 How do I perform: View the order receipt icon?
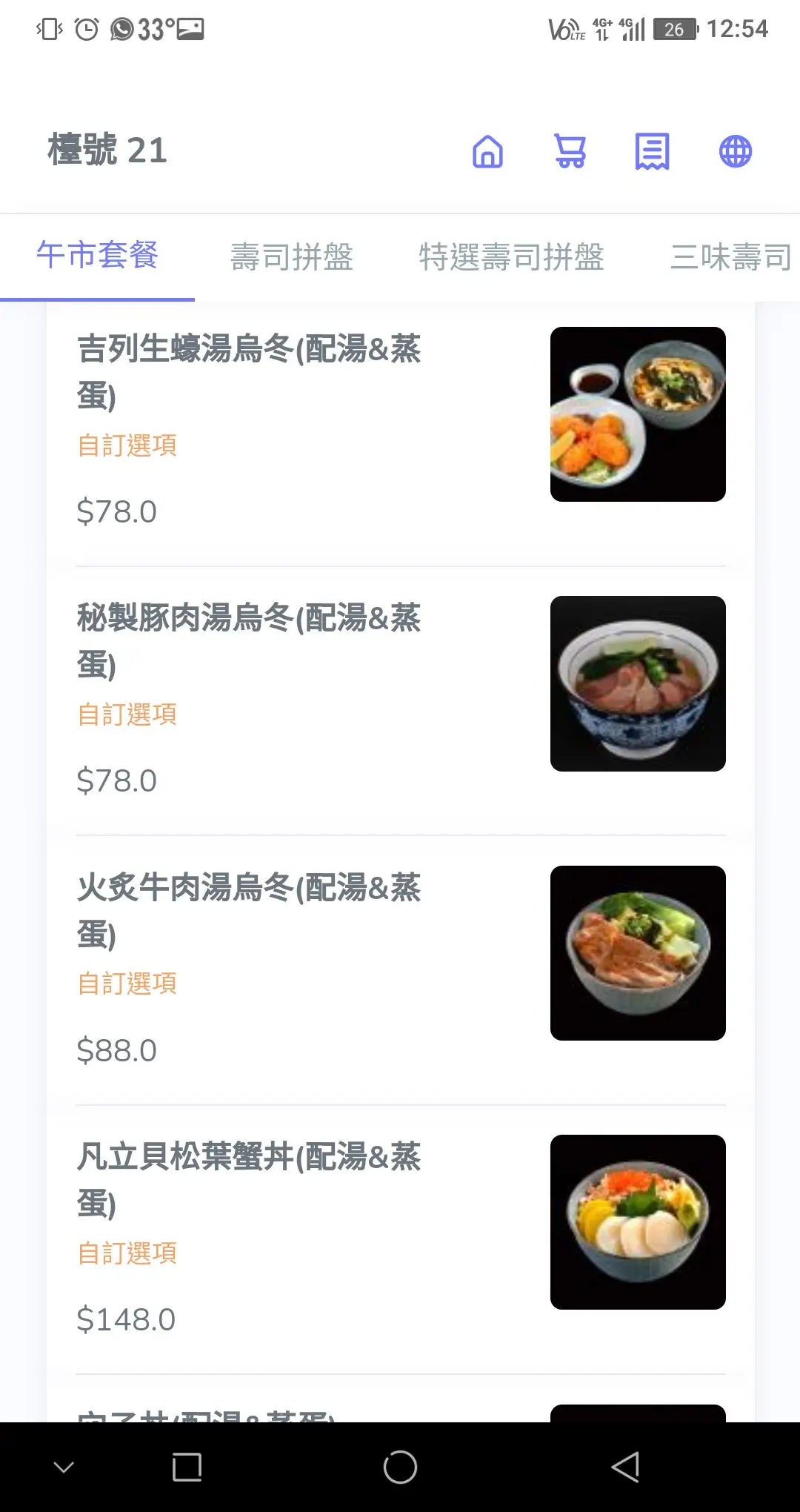click(650, 152)
